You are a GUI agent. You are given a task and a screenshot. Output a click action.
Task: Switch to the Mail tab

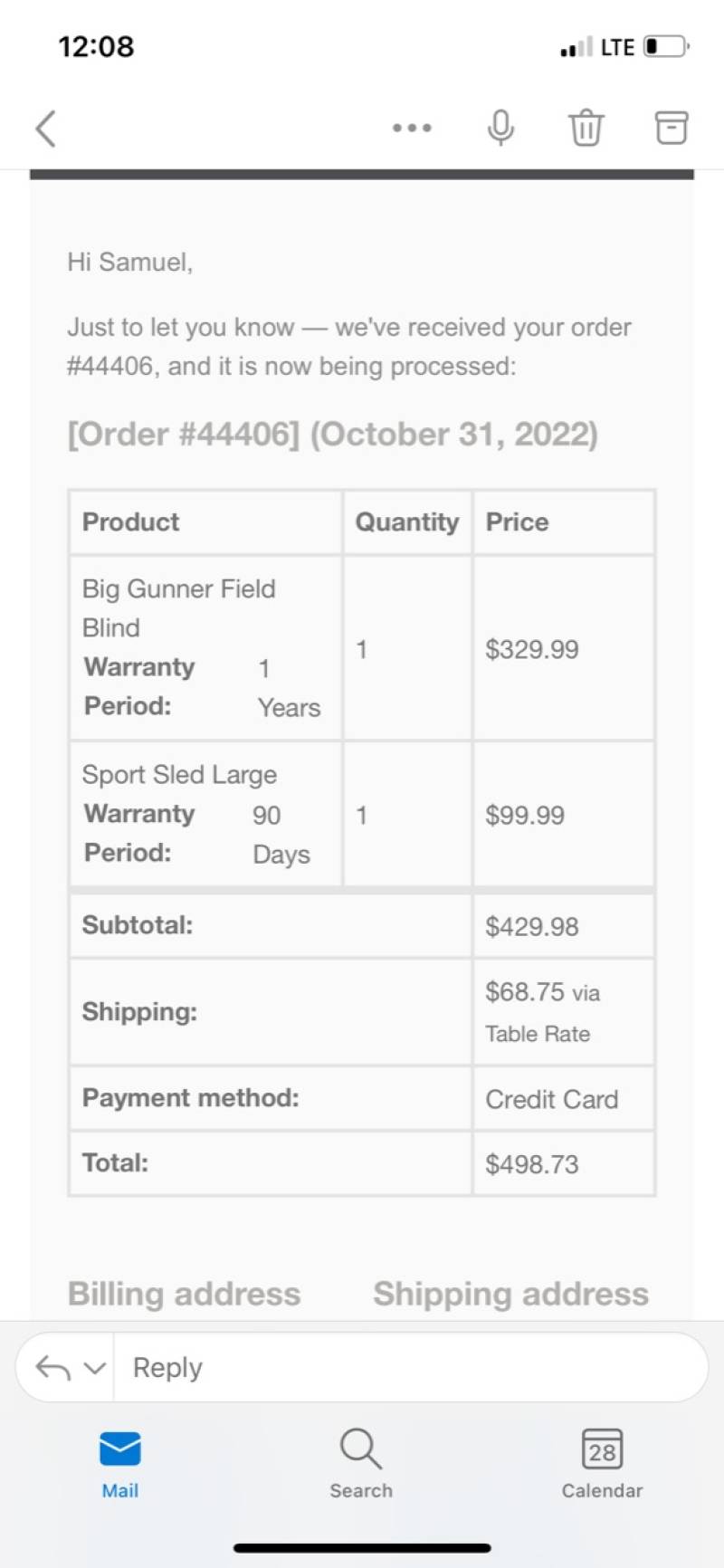click(120, 1464)
